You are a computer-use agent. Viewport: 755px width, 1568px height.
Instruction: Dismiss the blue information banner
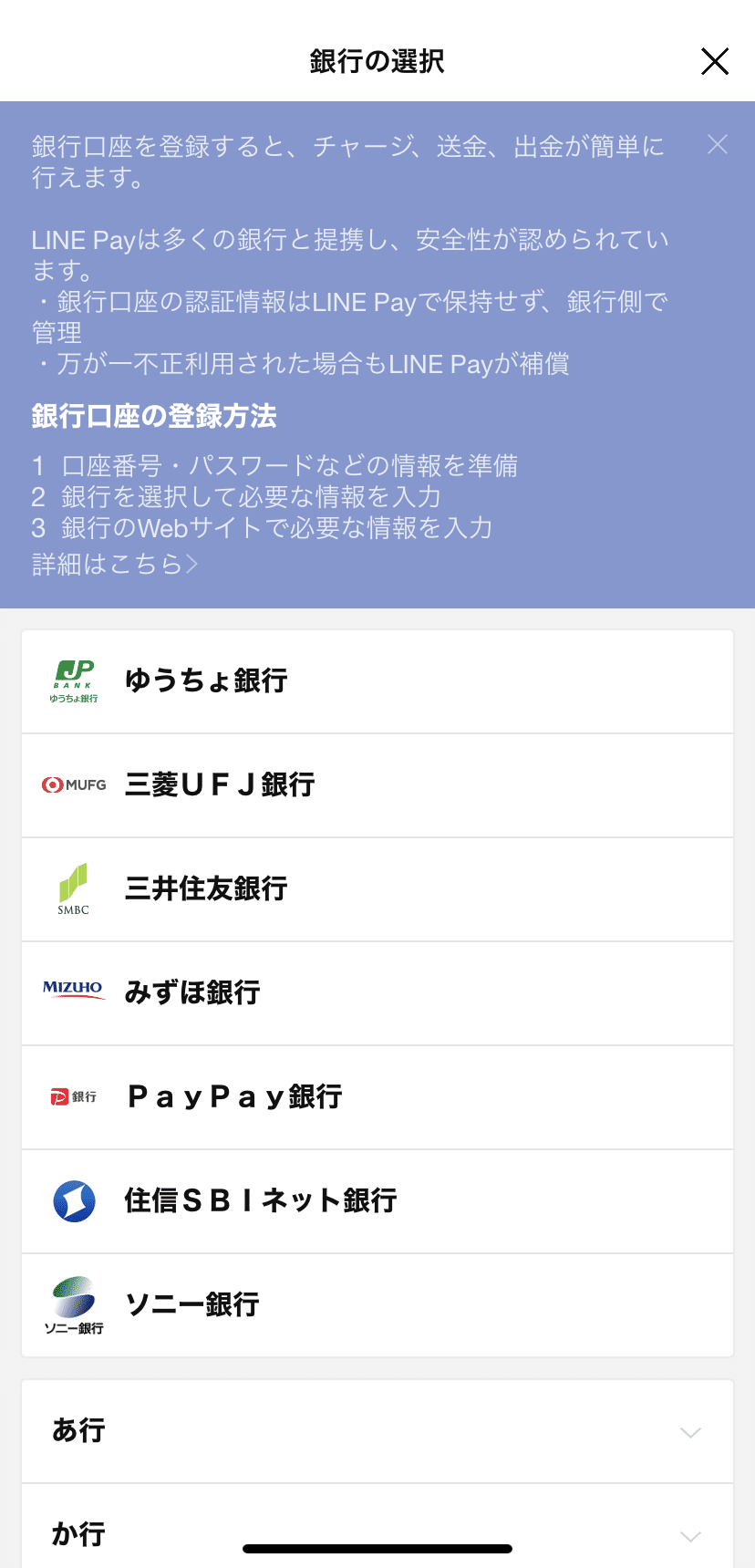click(x=718, y=144)
